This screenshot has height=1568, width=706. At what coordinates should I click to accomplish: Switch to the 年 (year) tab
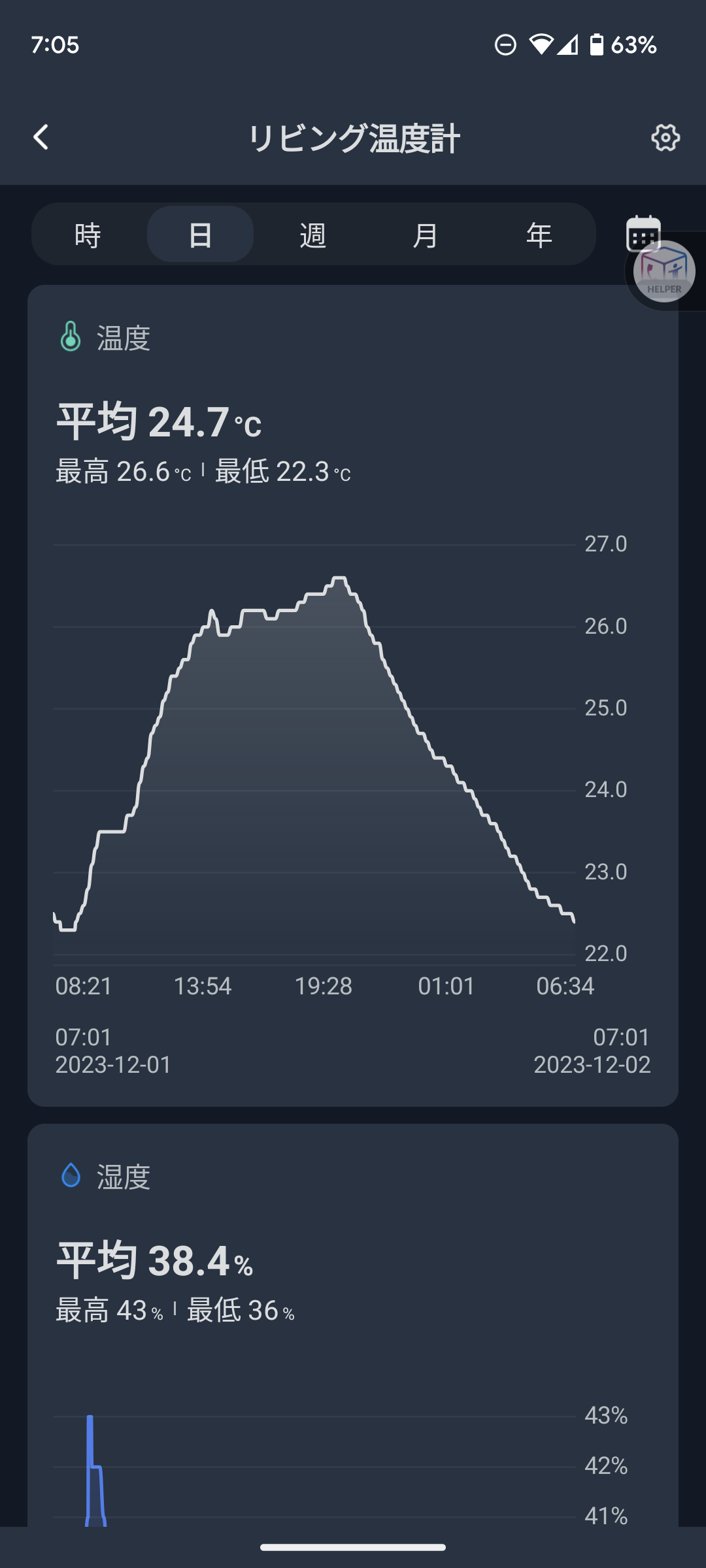click(539, 235)
